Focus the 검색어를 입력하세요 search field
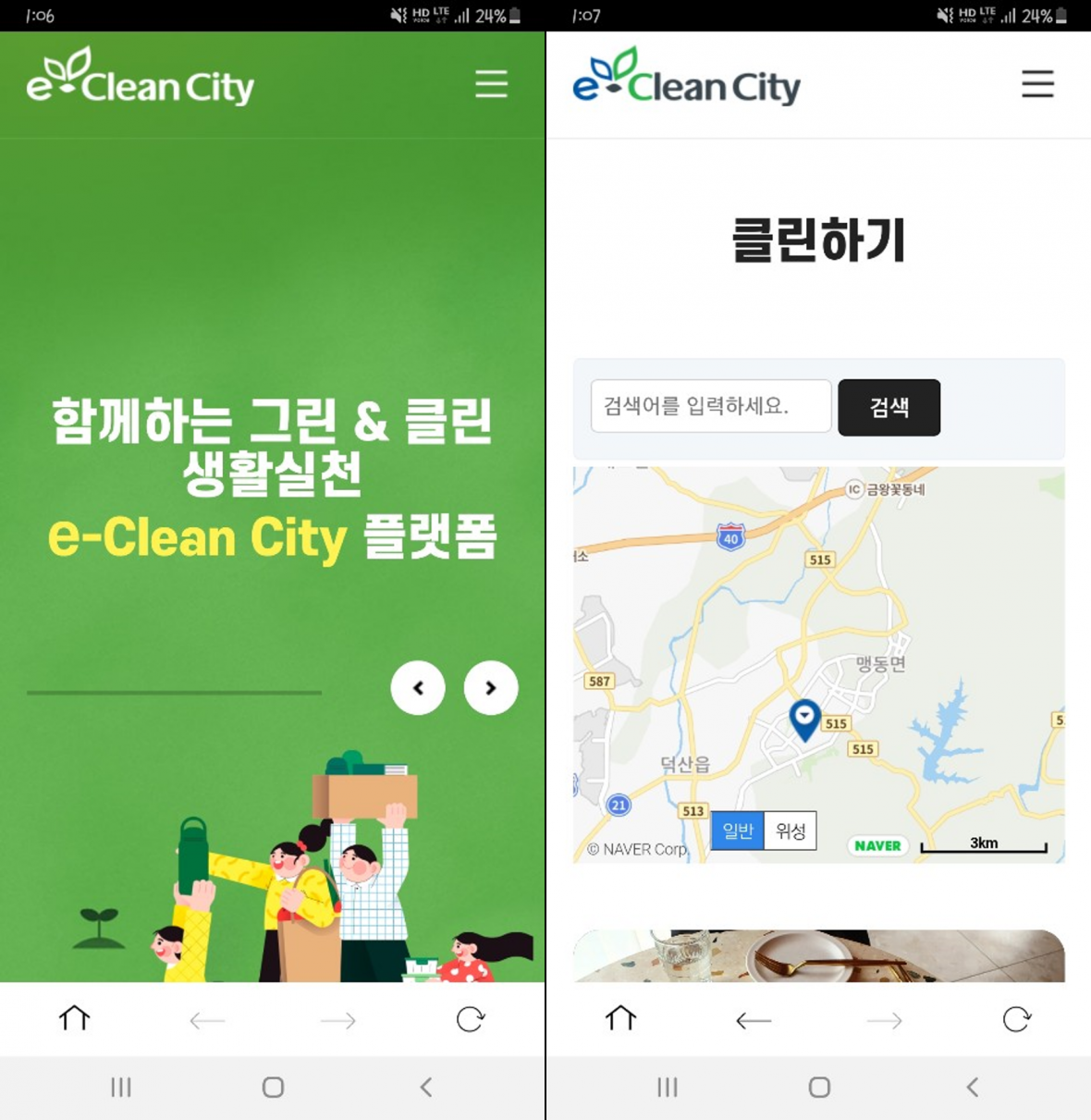The height and width of the screenshot is (1120, 1091). coord(710,406)
